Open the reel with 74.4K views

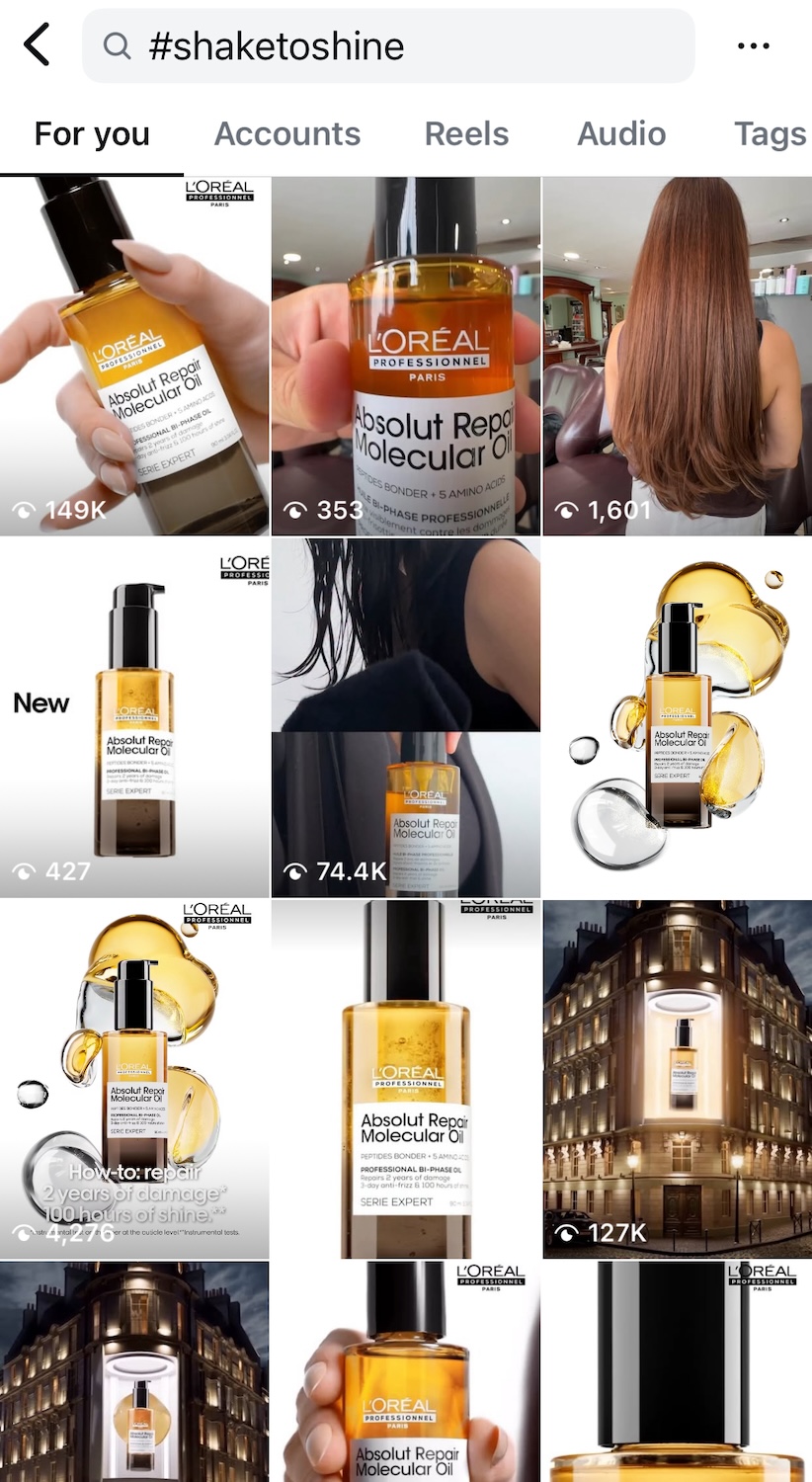(x=406, y=717)
